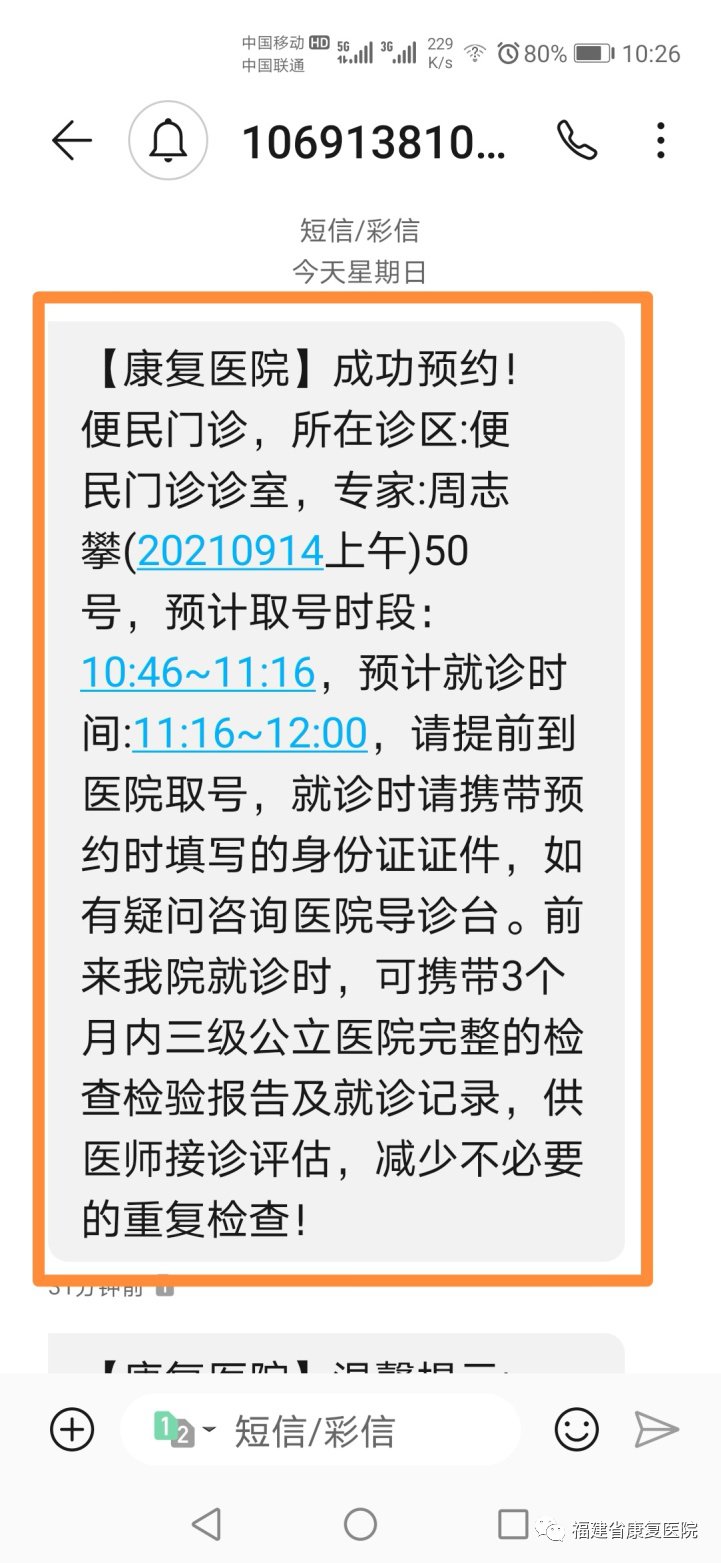Open the plus attachment button

[72, 1429]
